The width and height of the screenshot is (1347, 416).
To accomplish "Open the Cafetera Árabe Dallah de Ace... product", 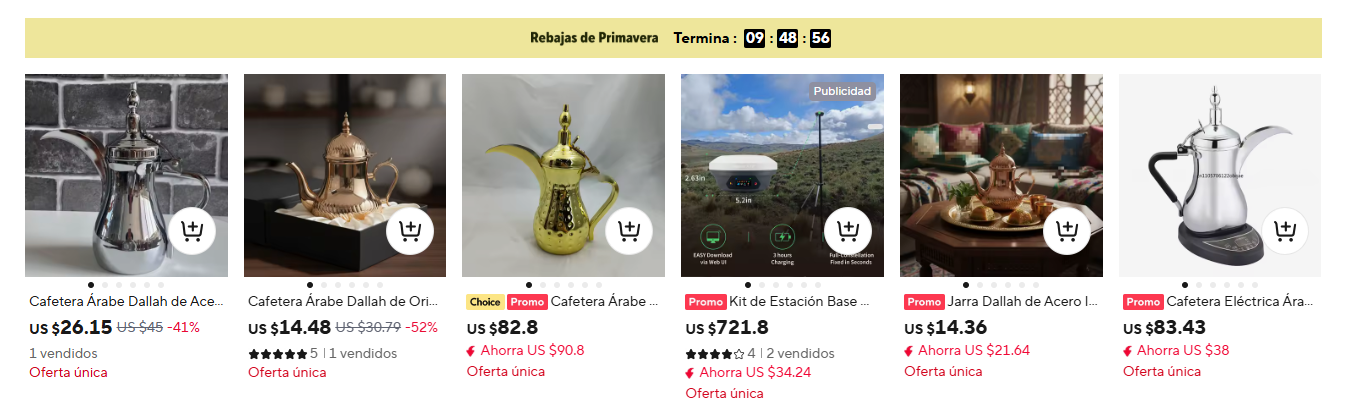I will click(127, 301).
